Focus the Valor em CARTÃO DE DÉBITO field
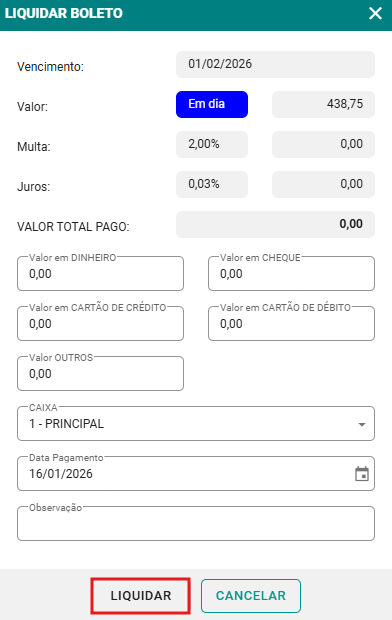 click(x=292, y=323)
